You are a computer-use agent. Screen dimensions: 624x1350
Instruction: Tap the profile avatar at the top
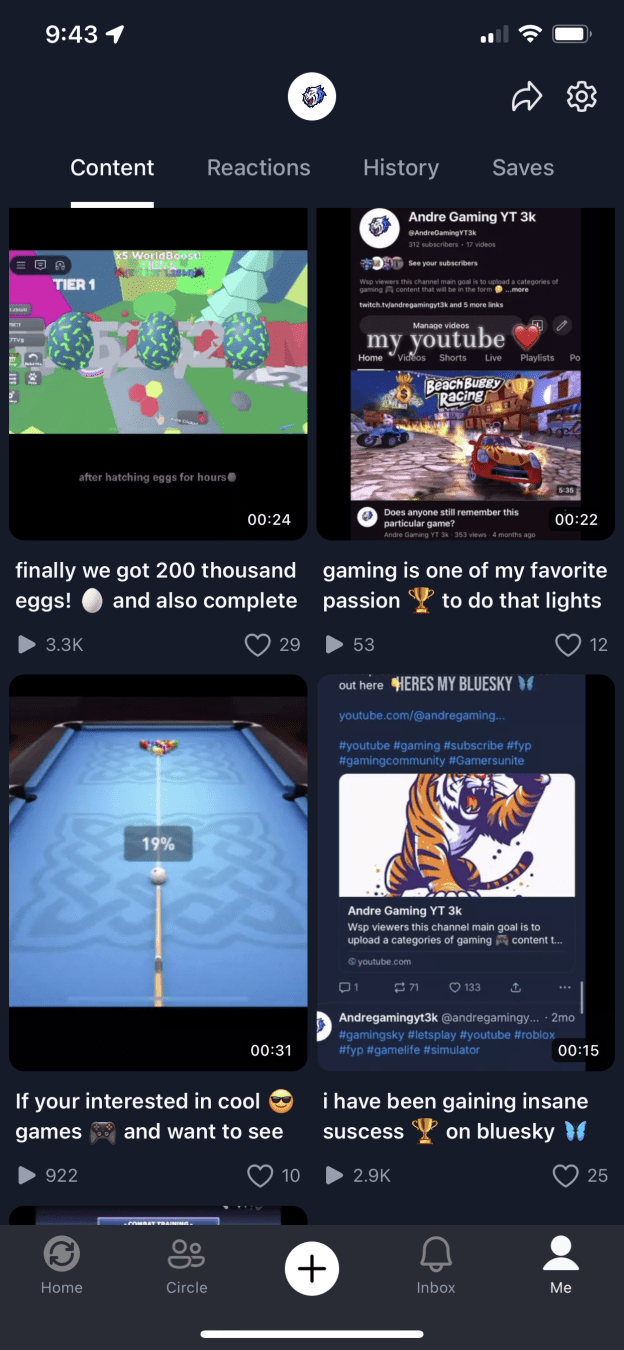point(312,97)
